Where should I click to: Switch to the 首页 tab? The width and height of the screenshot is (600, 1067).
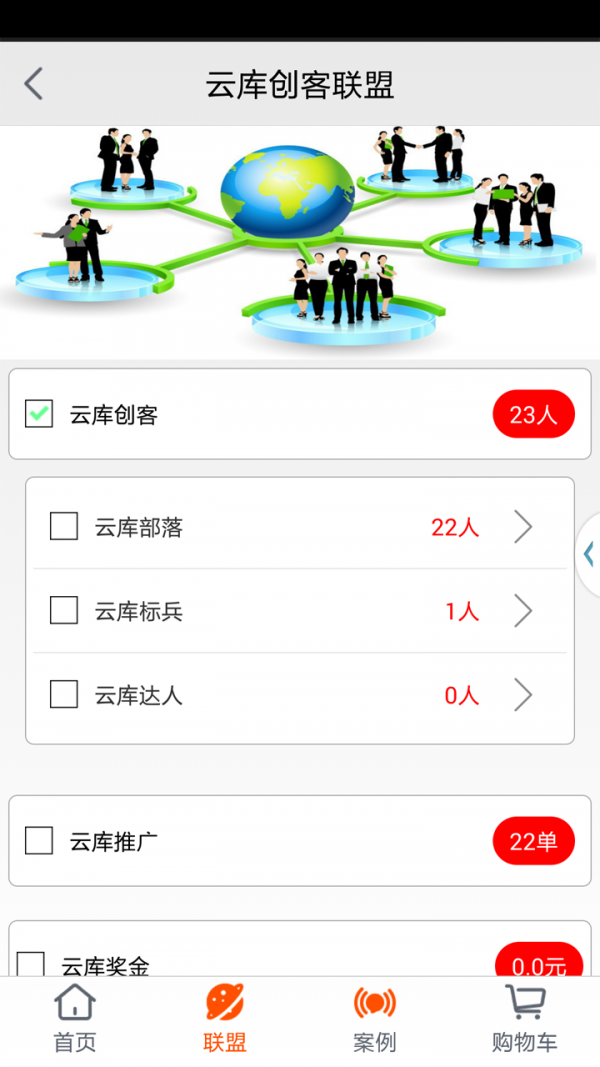tap(75, 1018)
